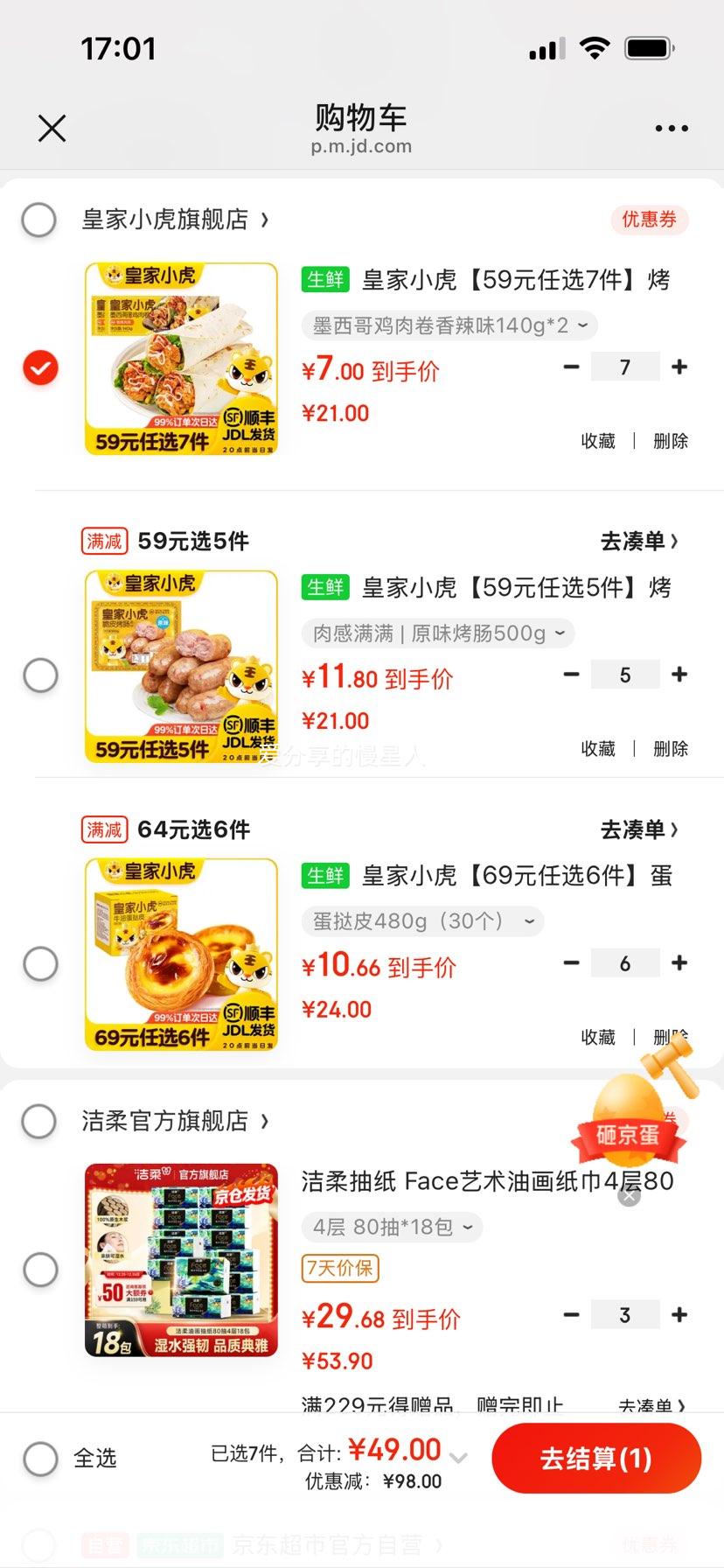Uncheck the selected 墨西哥鸡肉卷 item

click(x=39, y=367)
